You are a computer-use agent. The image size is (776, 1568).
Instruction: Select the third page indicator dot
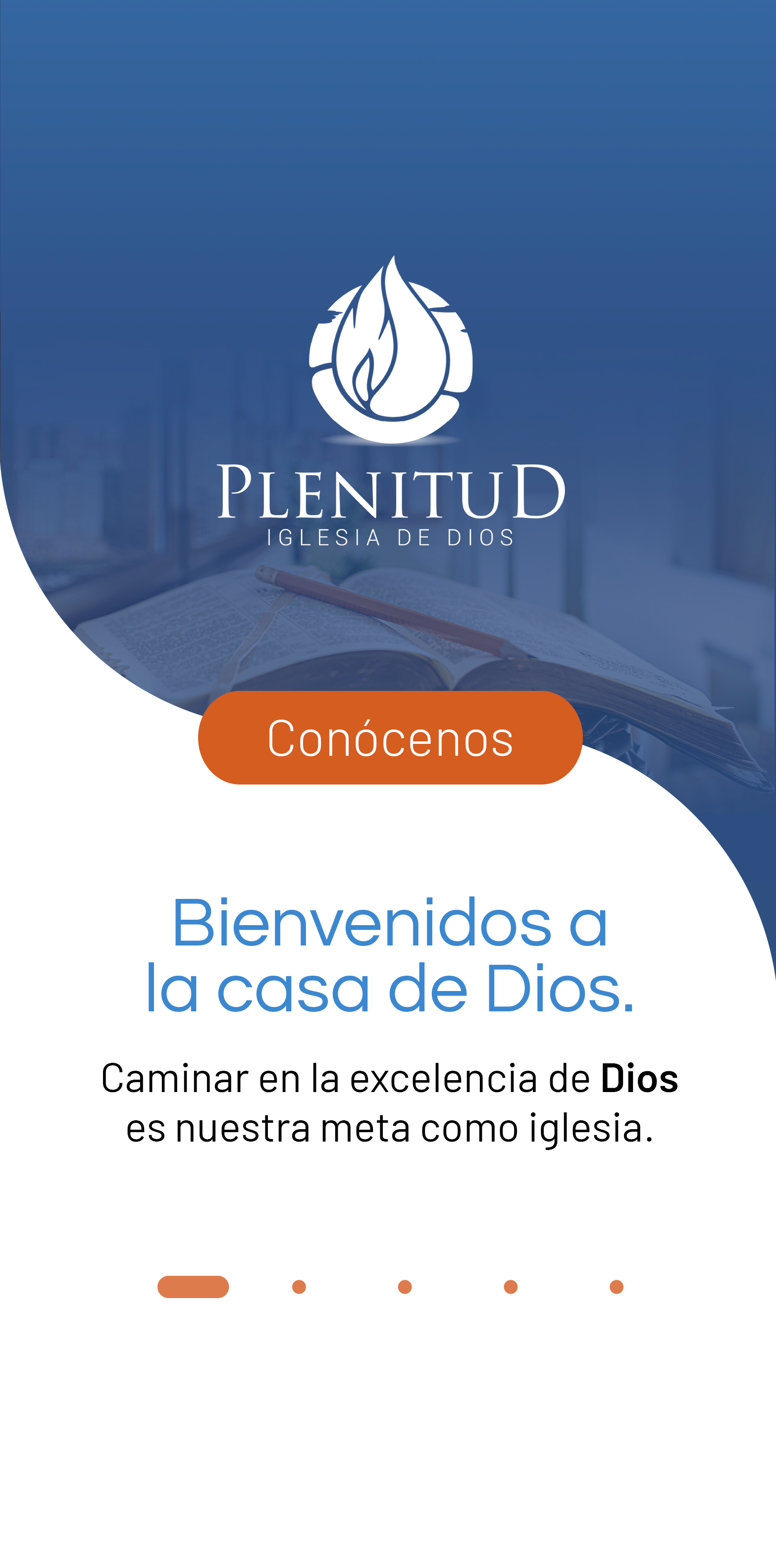[405, 1286]
